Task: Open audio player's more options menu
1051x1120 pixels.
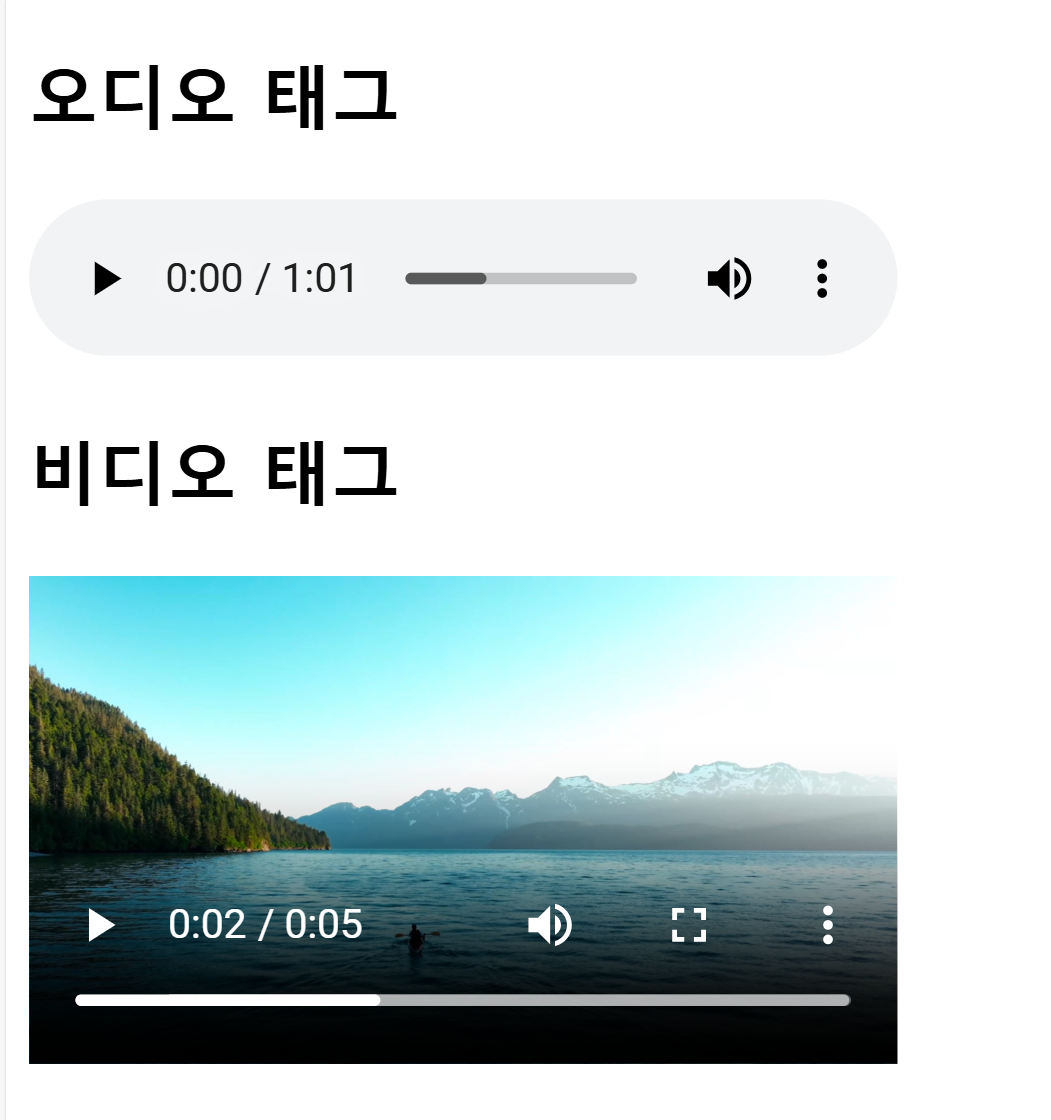Action: click(821, 279)
